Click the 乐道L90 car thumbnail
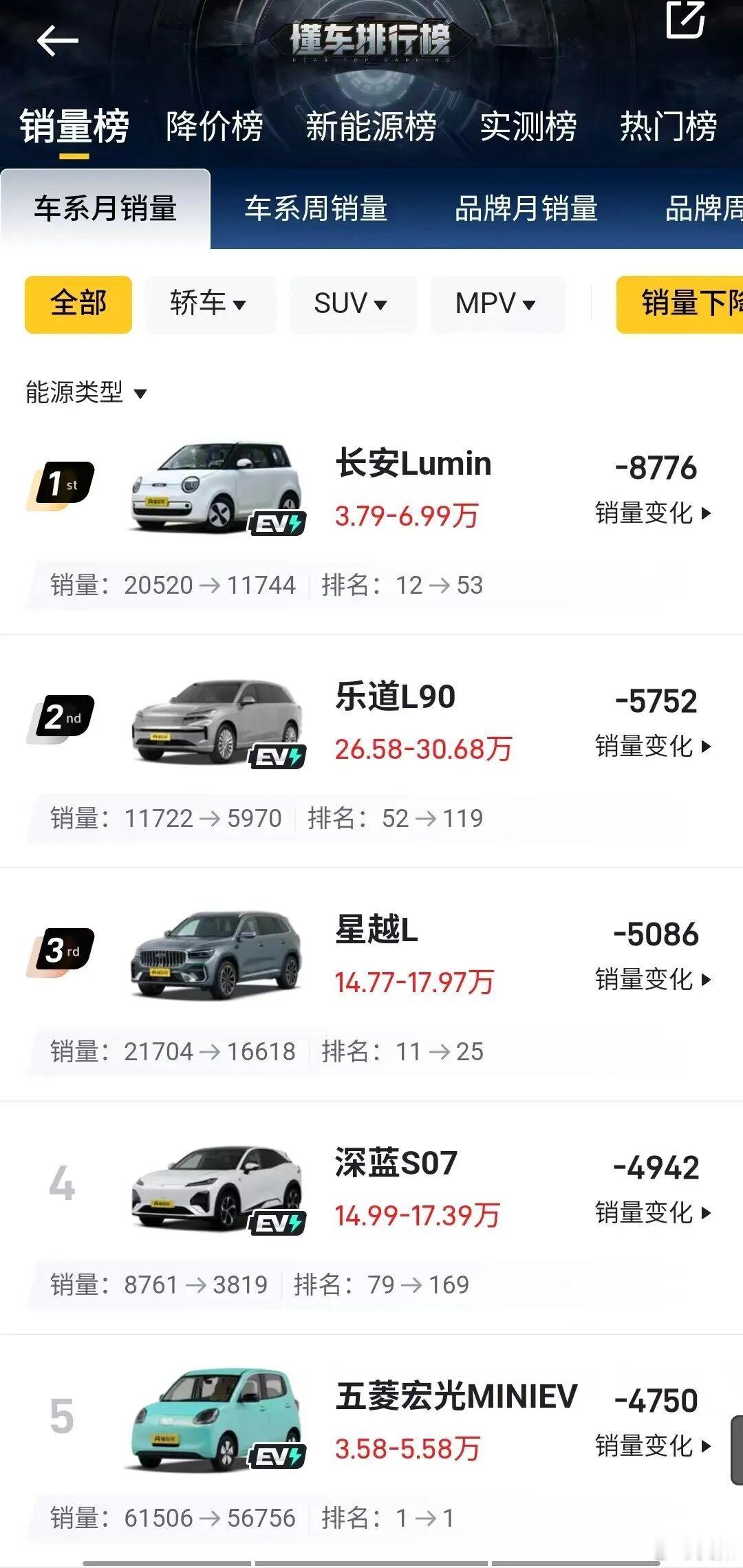 213,718
